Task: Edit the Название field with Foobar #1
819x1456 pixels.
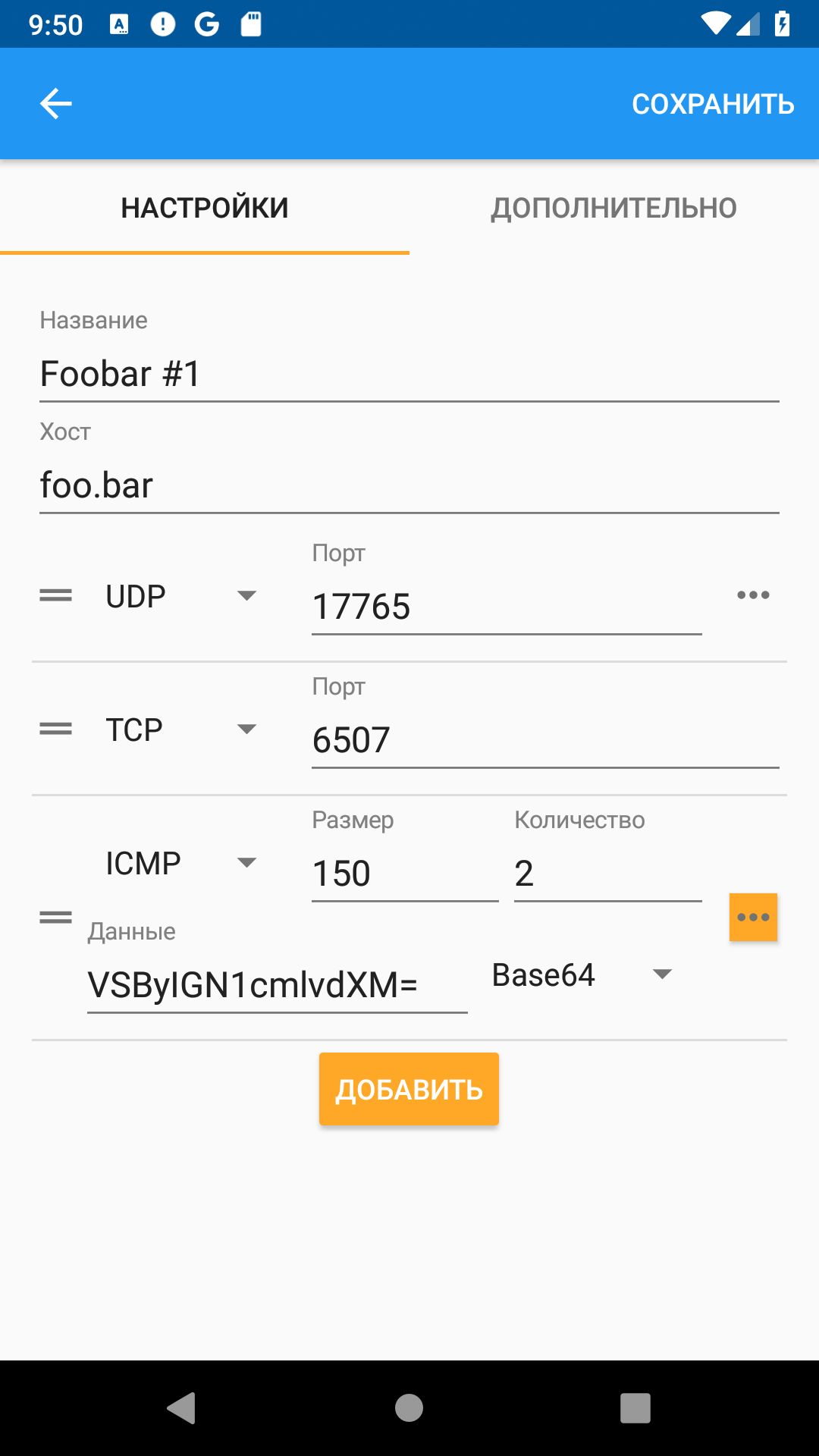Action: point(409,374)
